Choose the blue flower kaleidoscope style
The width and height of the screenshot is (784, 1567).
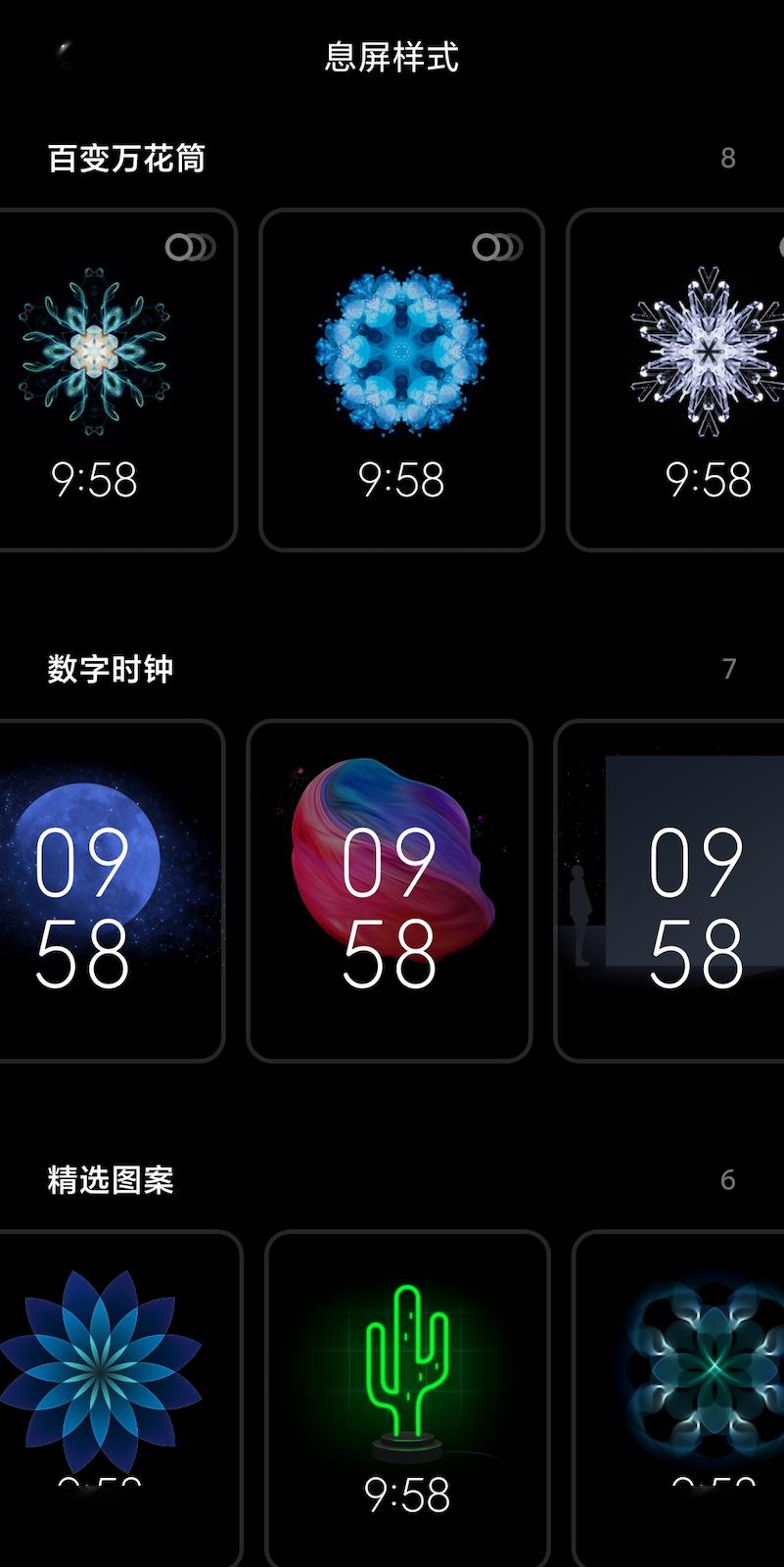(401, 380)
